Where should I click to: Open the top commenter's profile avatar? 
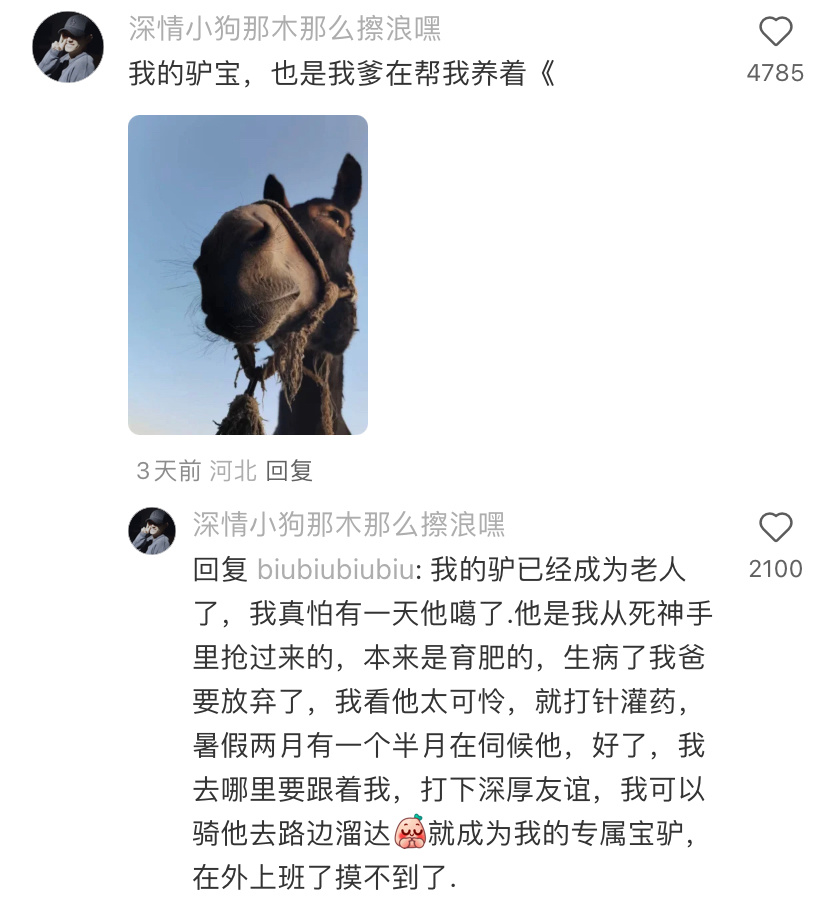click(68, 47)
